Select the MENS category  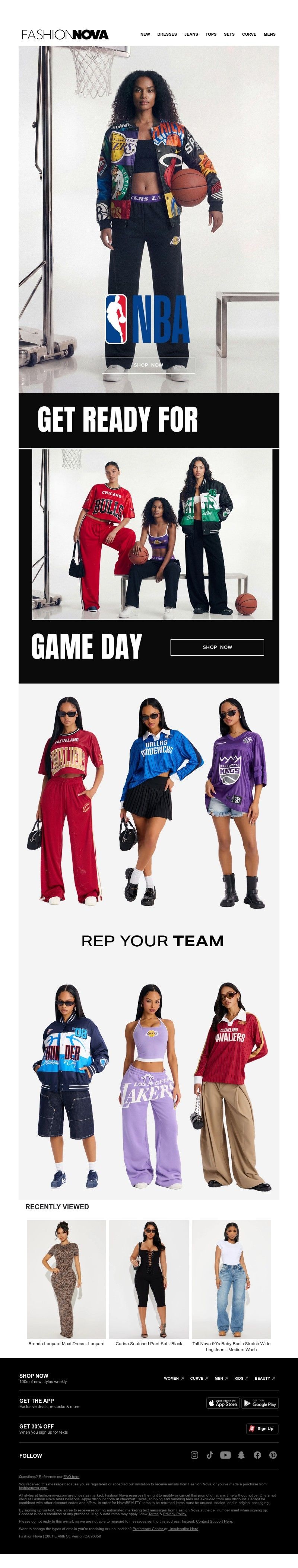coord(269,35)
